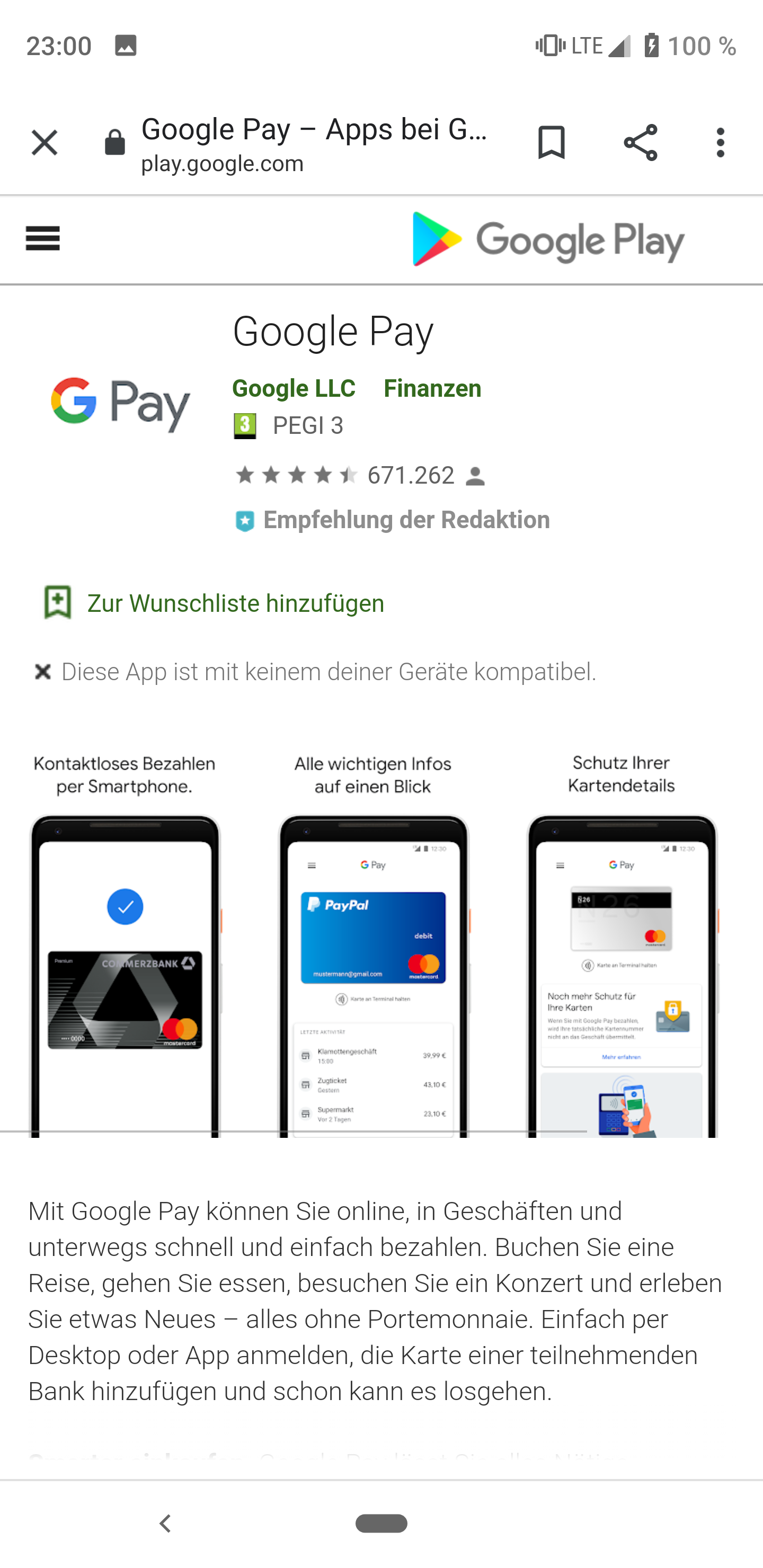Share this Google Play page
763x1568 pixels.
coord(641,143)
